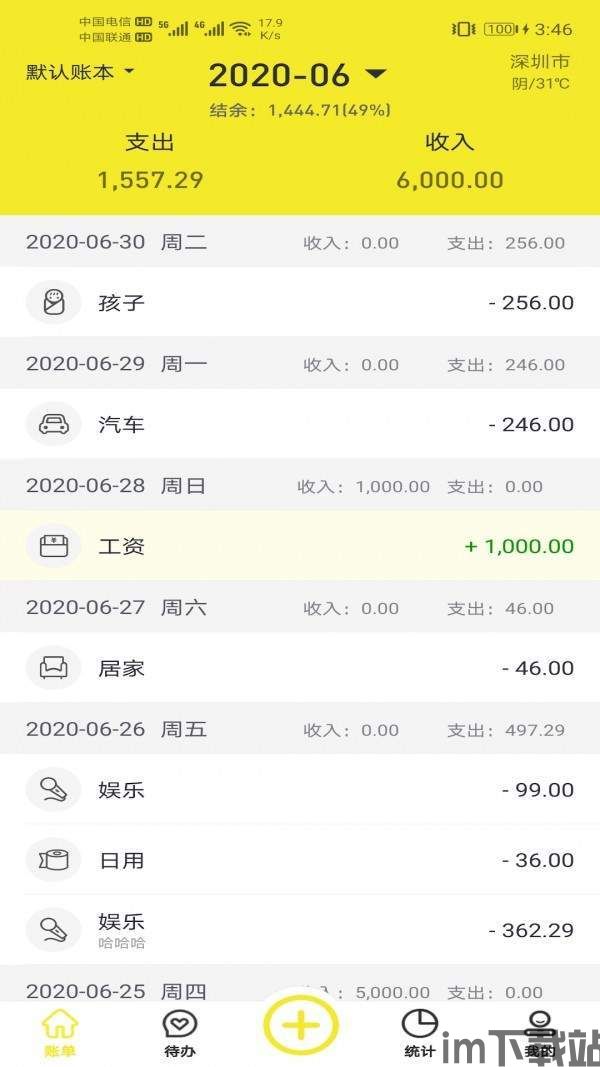Image resolution: width=600 pixels, height=1067 pixels.
Task: Open the 娱乐 entry noted 哈哈哈
Action: (300, 930)
